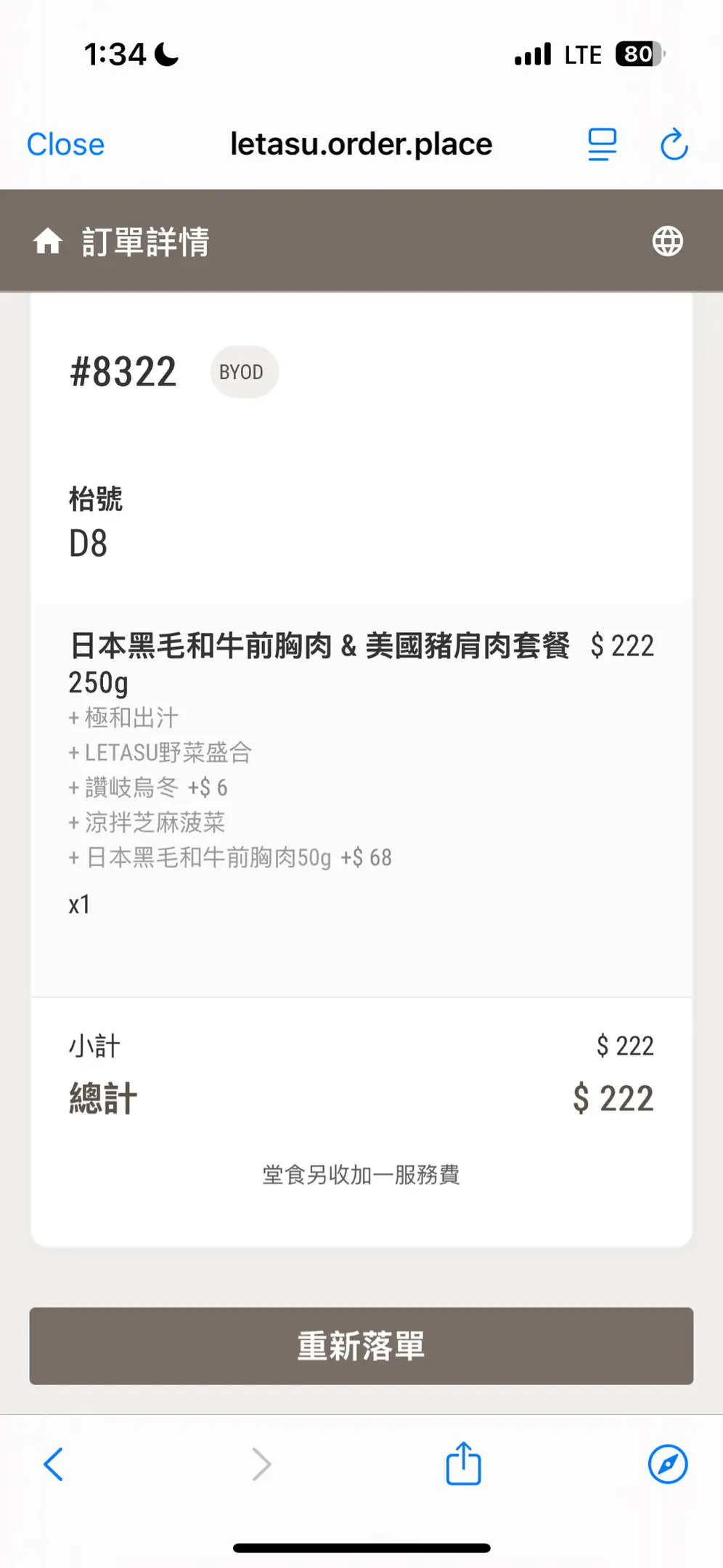Close the in-app browser
The height and width of the screenshot is (1568, 723).
tap(65, 144)
